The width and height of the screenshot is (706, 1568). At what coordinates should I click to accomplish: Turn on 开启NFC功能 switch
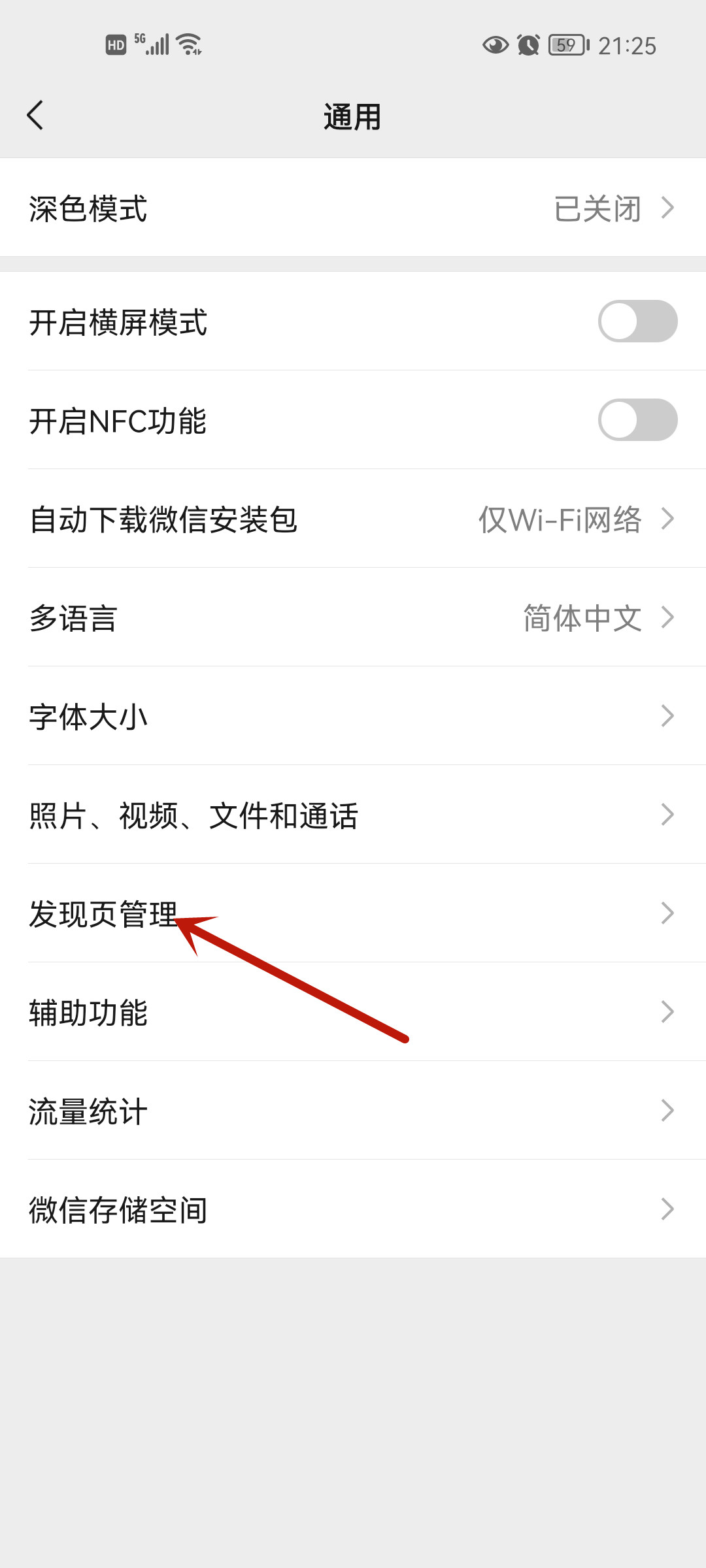[637, 420]
